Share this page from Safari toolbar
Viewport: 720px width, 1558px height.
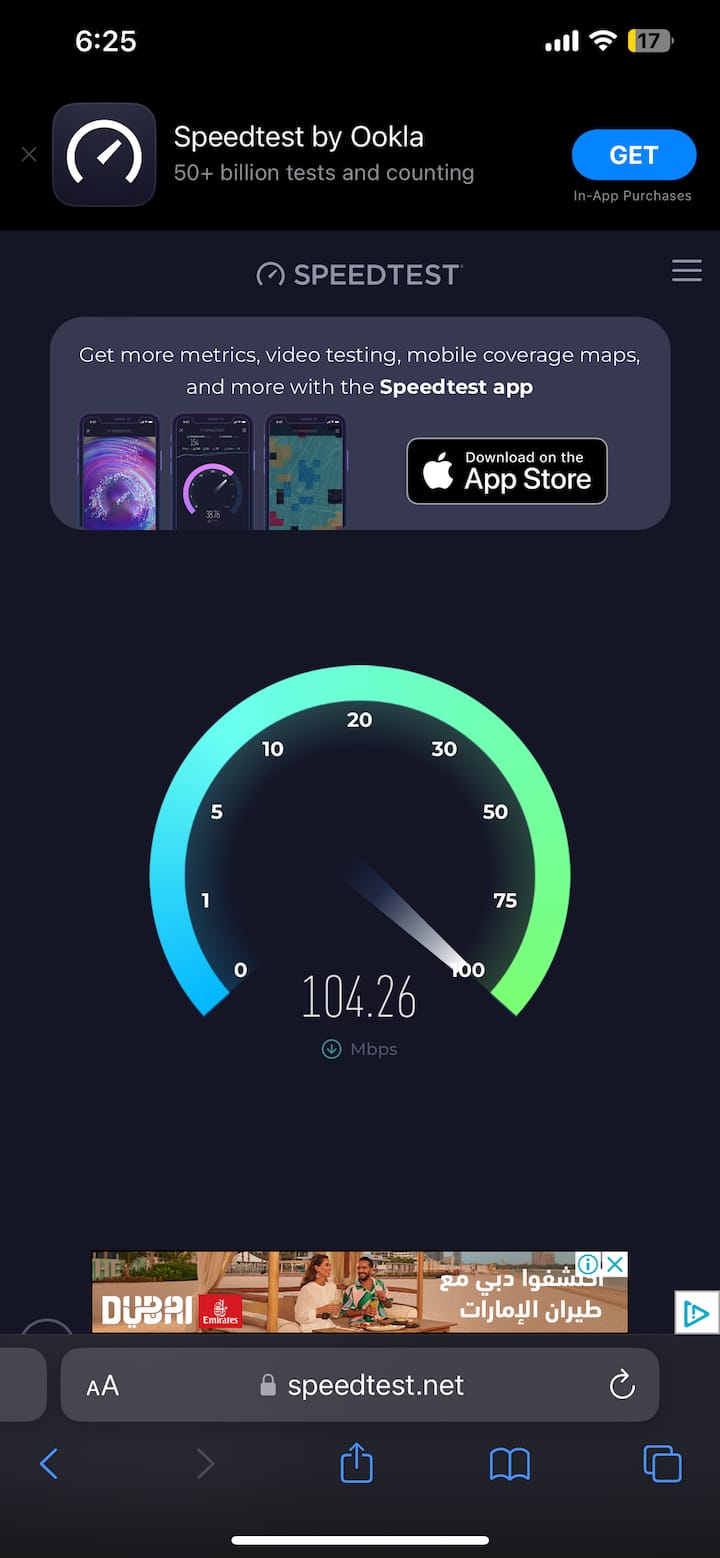(356, 1465)
